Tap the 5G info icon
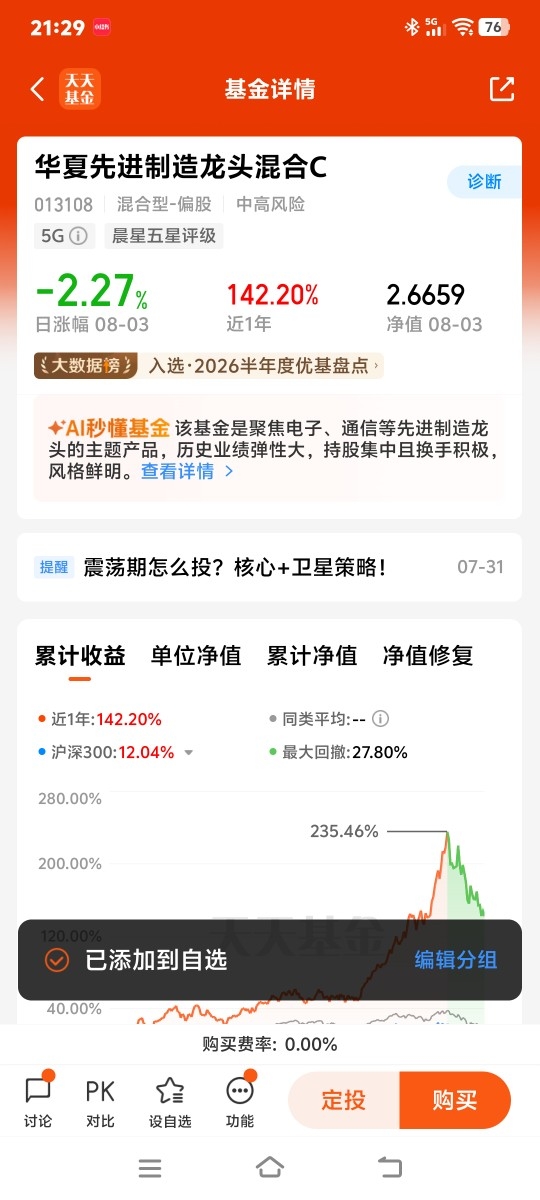 tap(78, 236)
